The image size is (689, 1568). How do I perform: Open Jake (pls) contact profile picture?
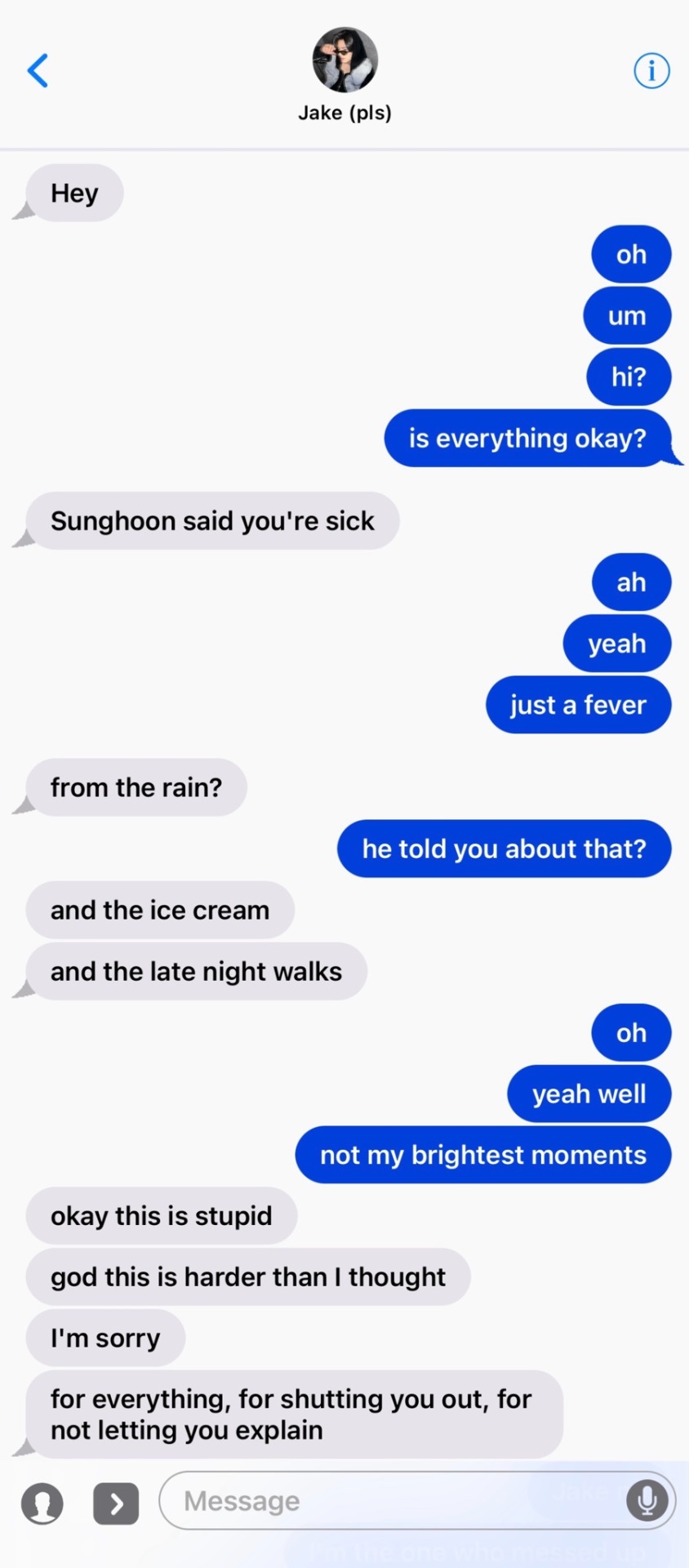click(344, 60)
